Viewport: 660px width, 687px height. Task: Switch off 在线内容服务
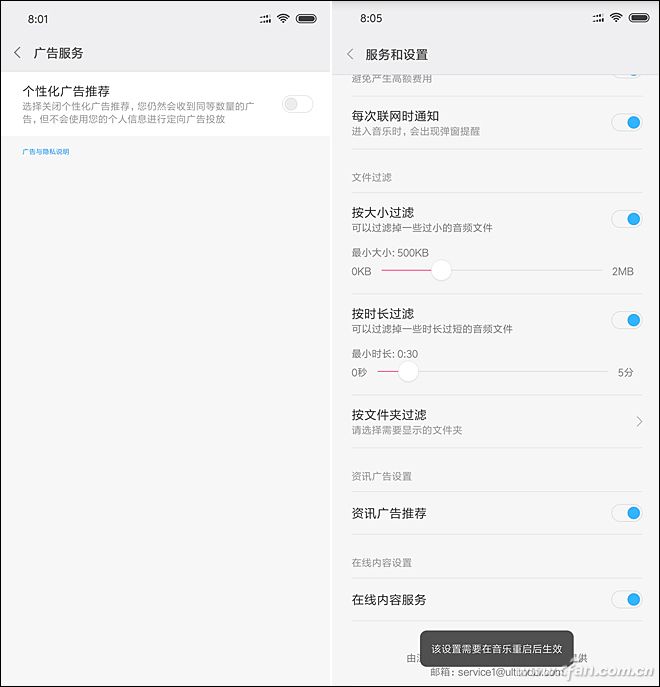click(626, 600)
